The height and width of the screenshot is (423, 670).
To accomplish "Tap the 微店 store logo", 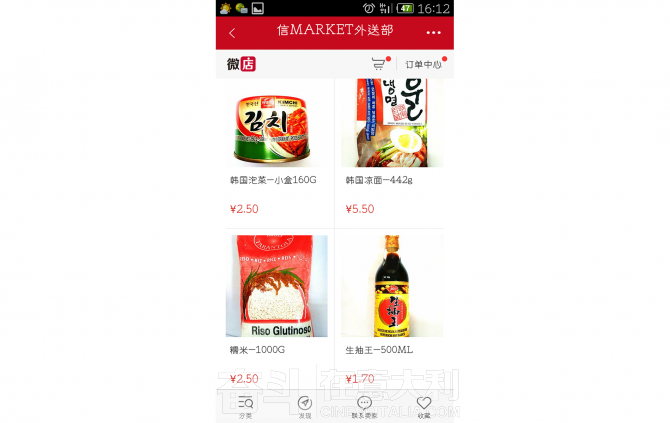I will click(241, 64).
